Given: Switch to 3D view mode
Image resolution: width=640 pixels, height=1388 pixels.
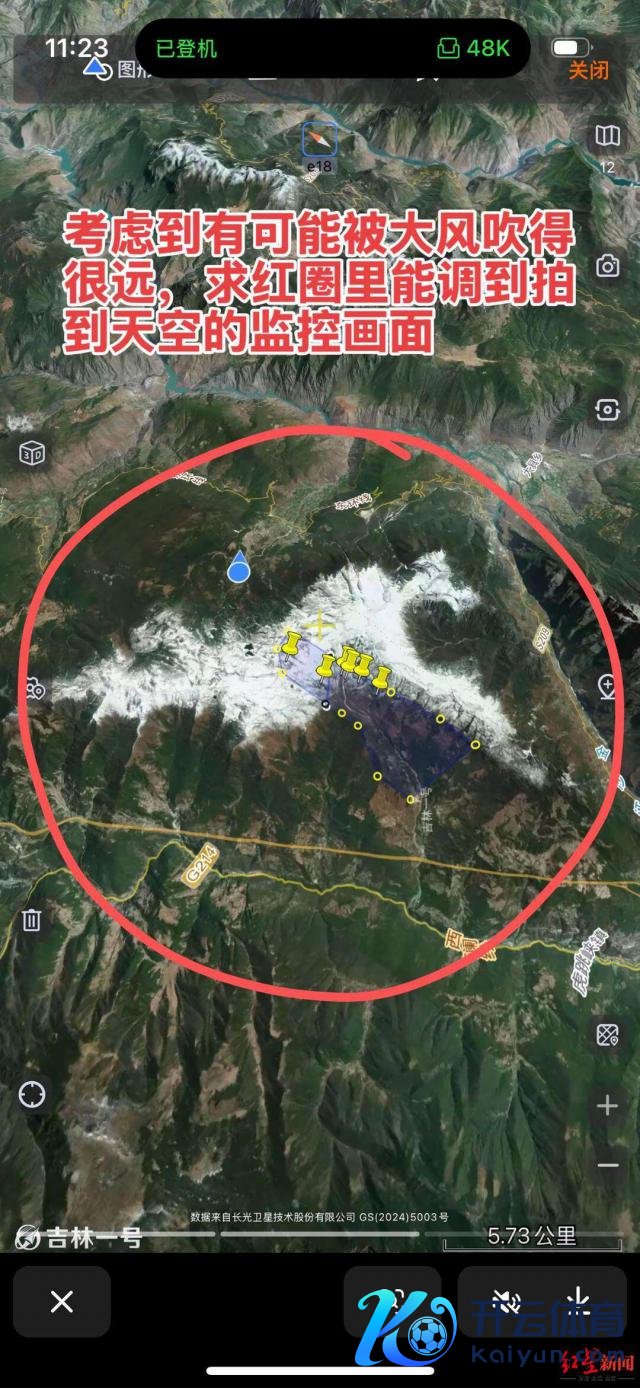Looking at the screenshot, I should tap(32, 453).
